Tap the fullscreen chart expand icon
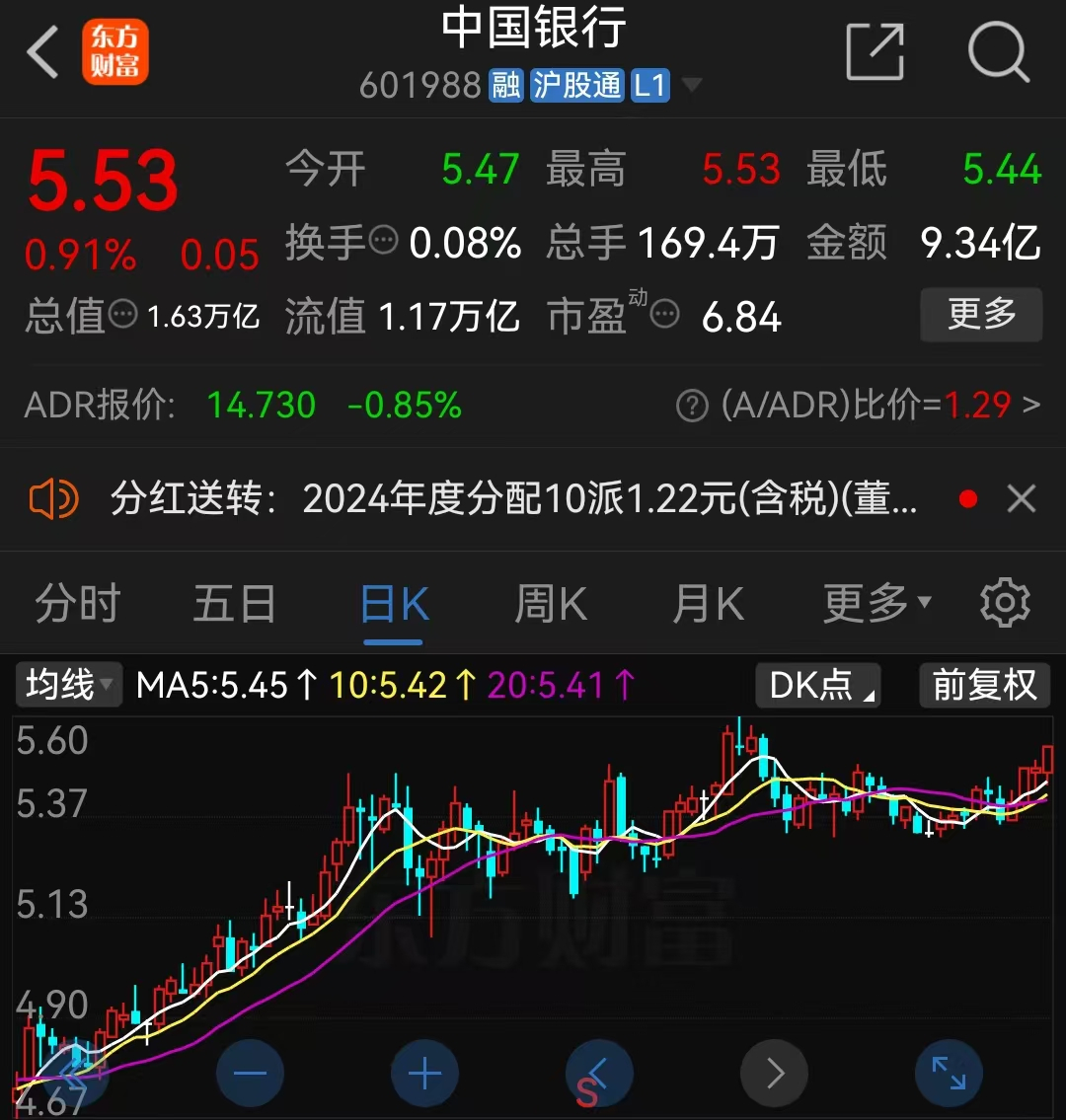The image size is (1066, 1120). click(x=949, y=1073)
